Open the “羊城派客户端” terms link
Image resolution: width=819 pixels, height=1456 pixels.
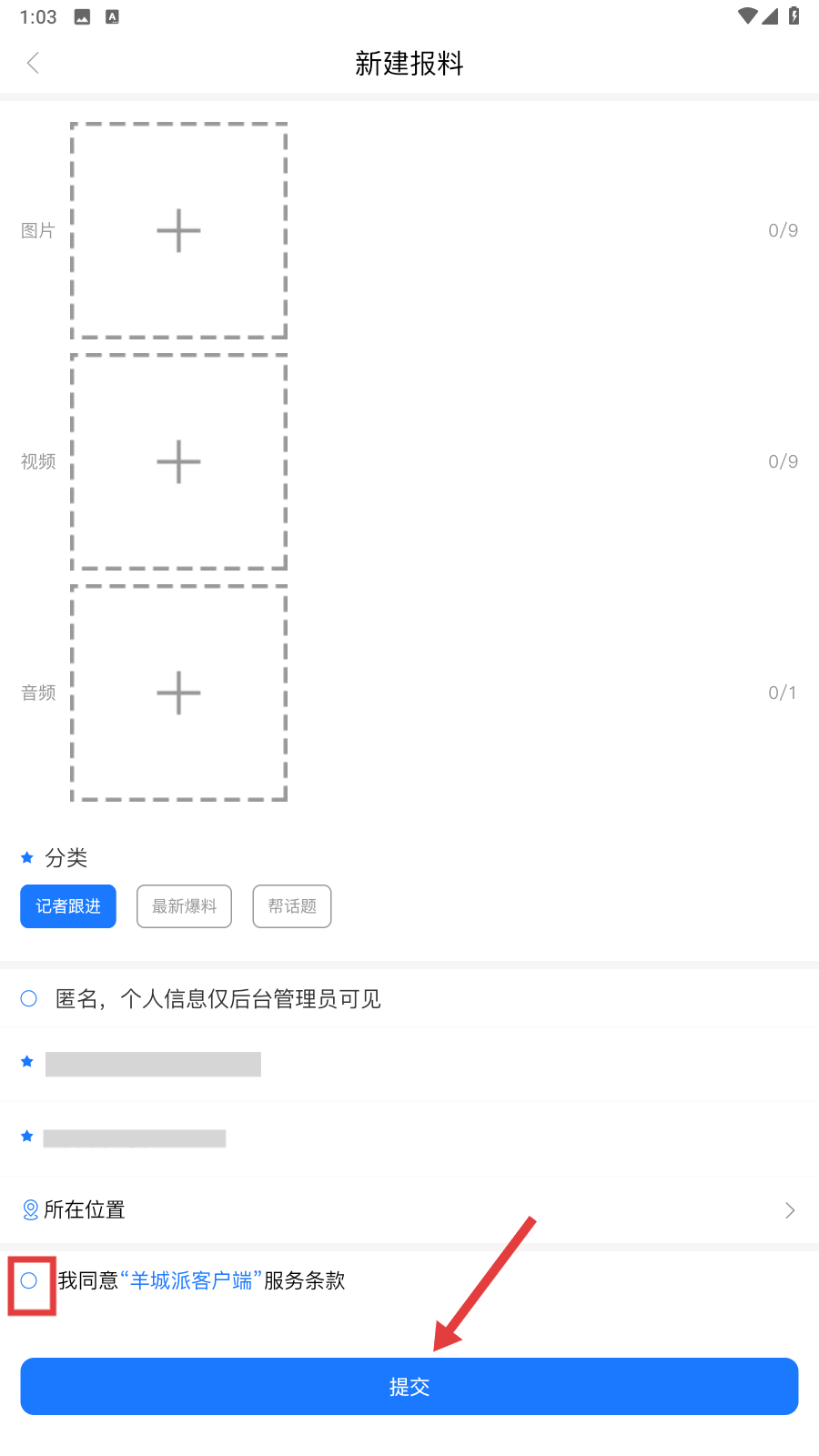(x=191, y=1280)
